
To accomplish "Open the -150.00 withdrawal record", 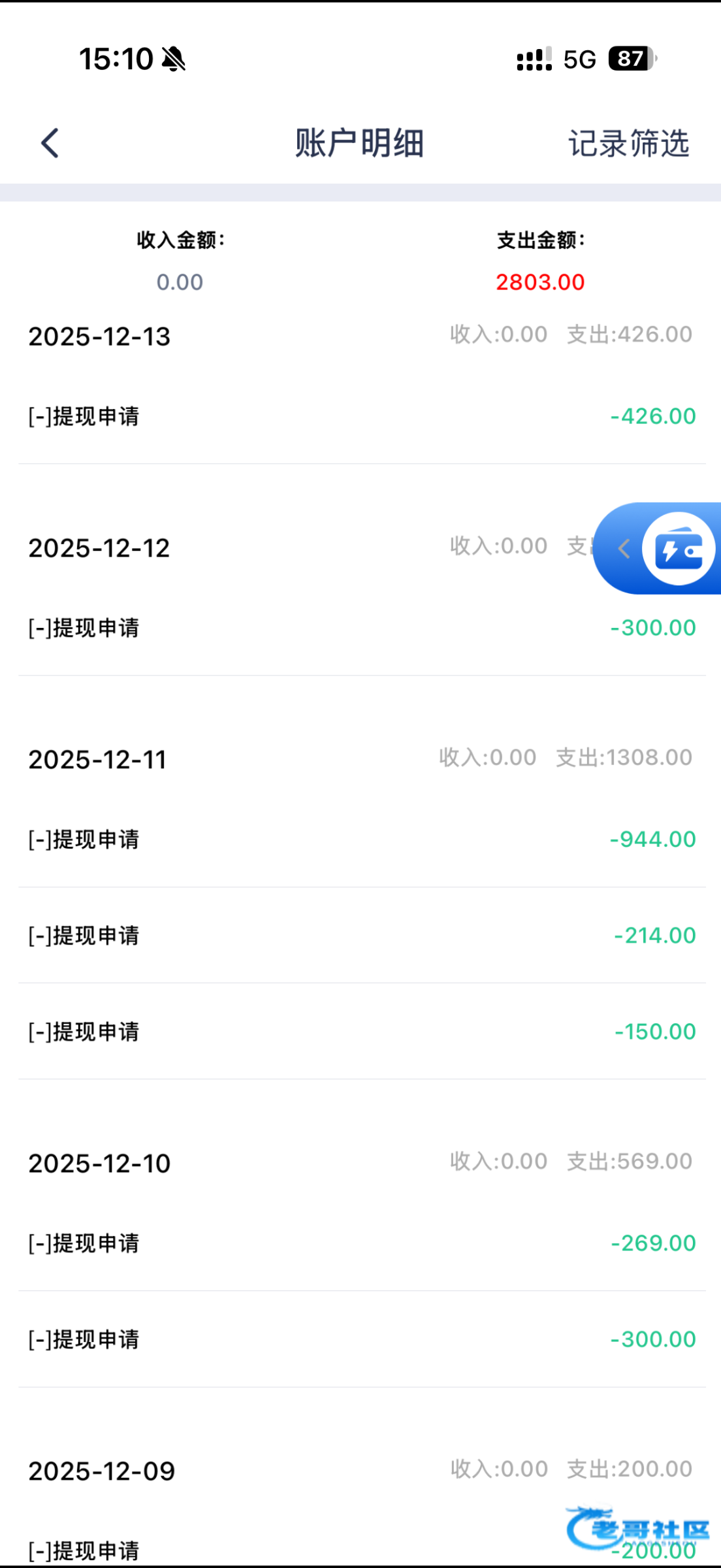I will [360, 1032].
